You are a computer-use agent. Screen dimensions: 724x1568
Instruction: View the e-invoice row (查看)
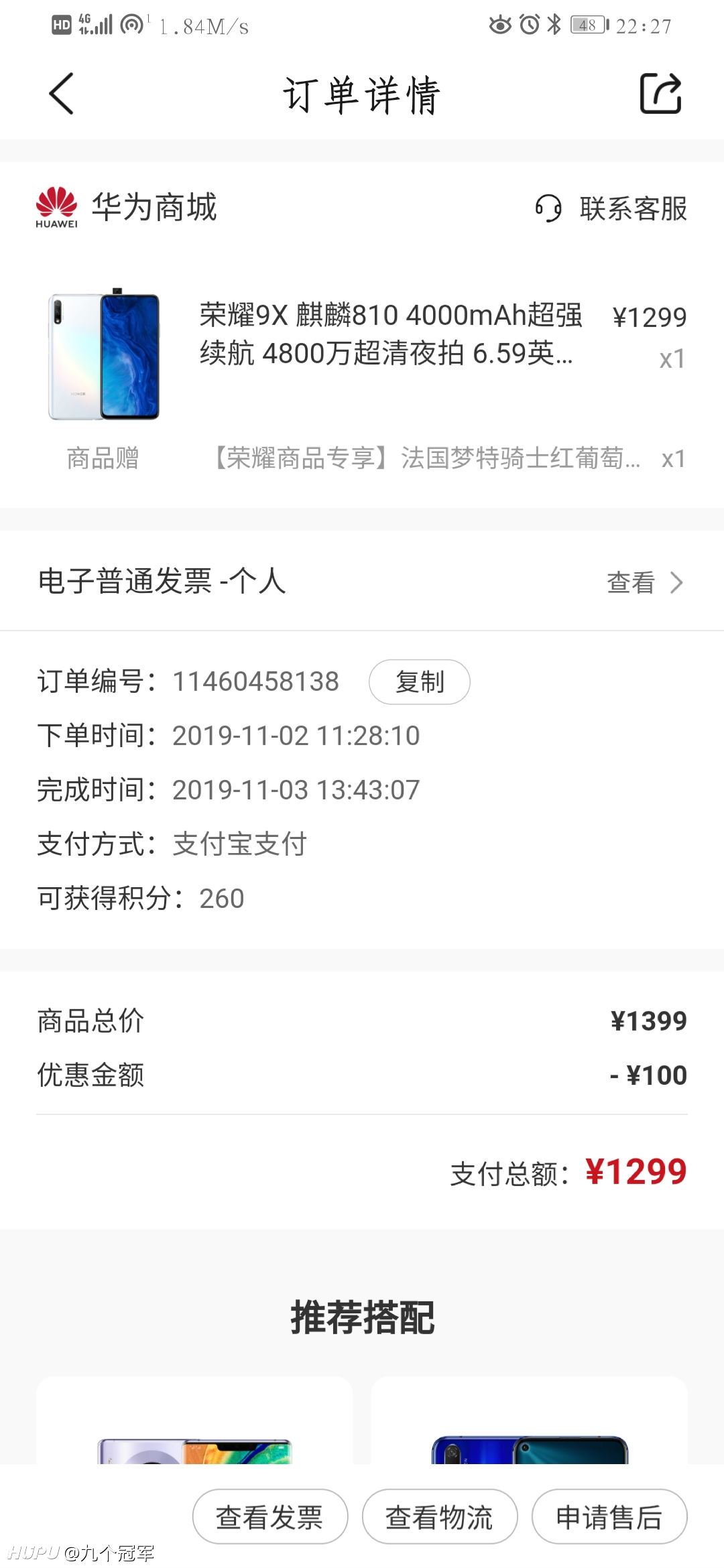(x=362, y=582)
